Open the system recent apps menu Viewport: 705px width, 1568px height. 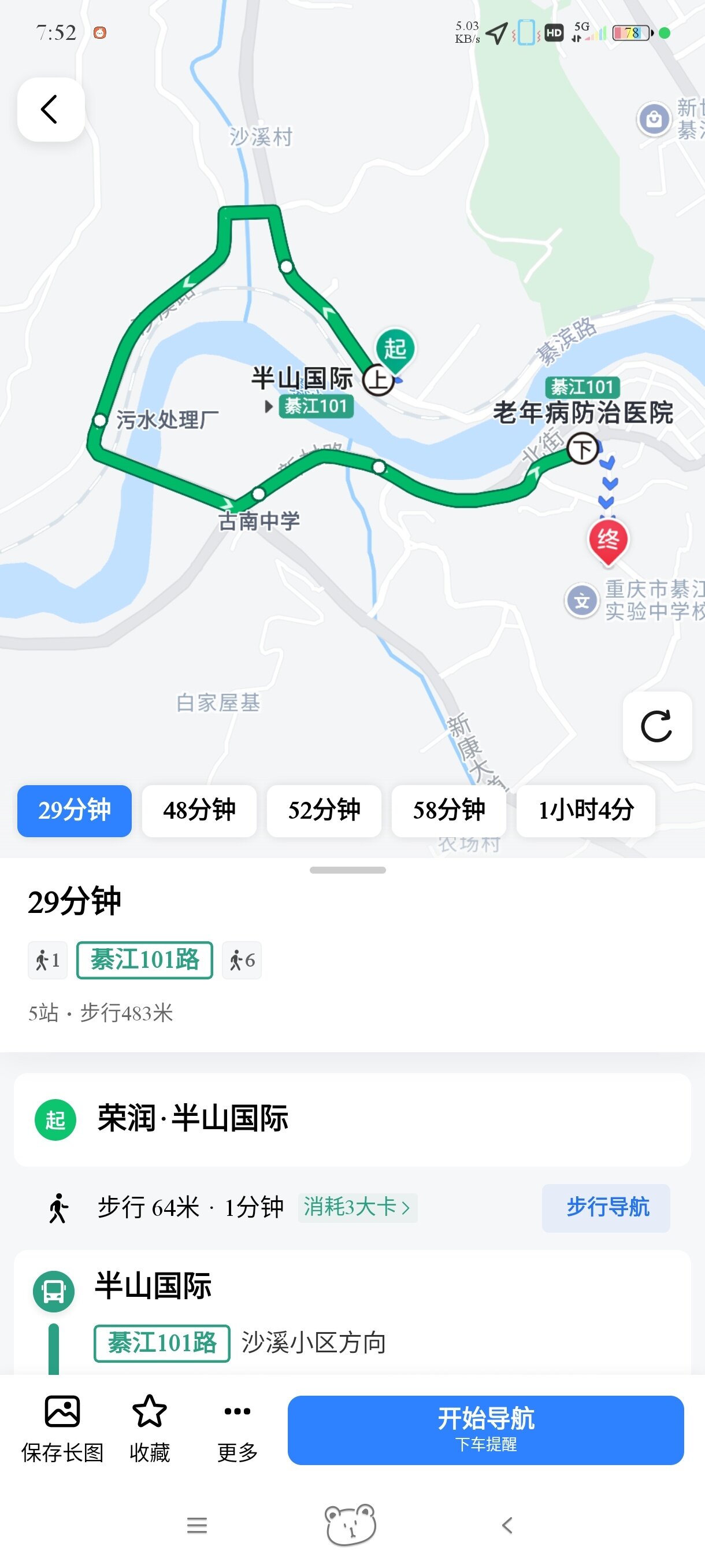(x=196, y=1525)
